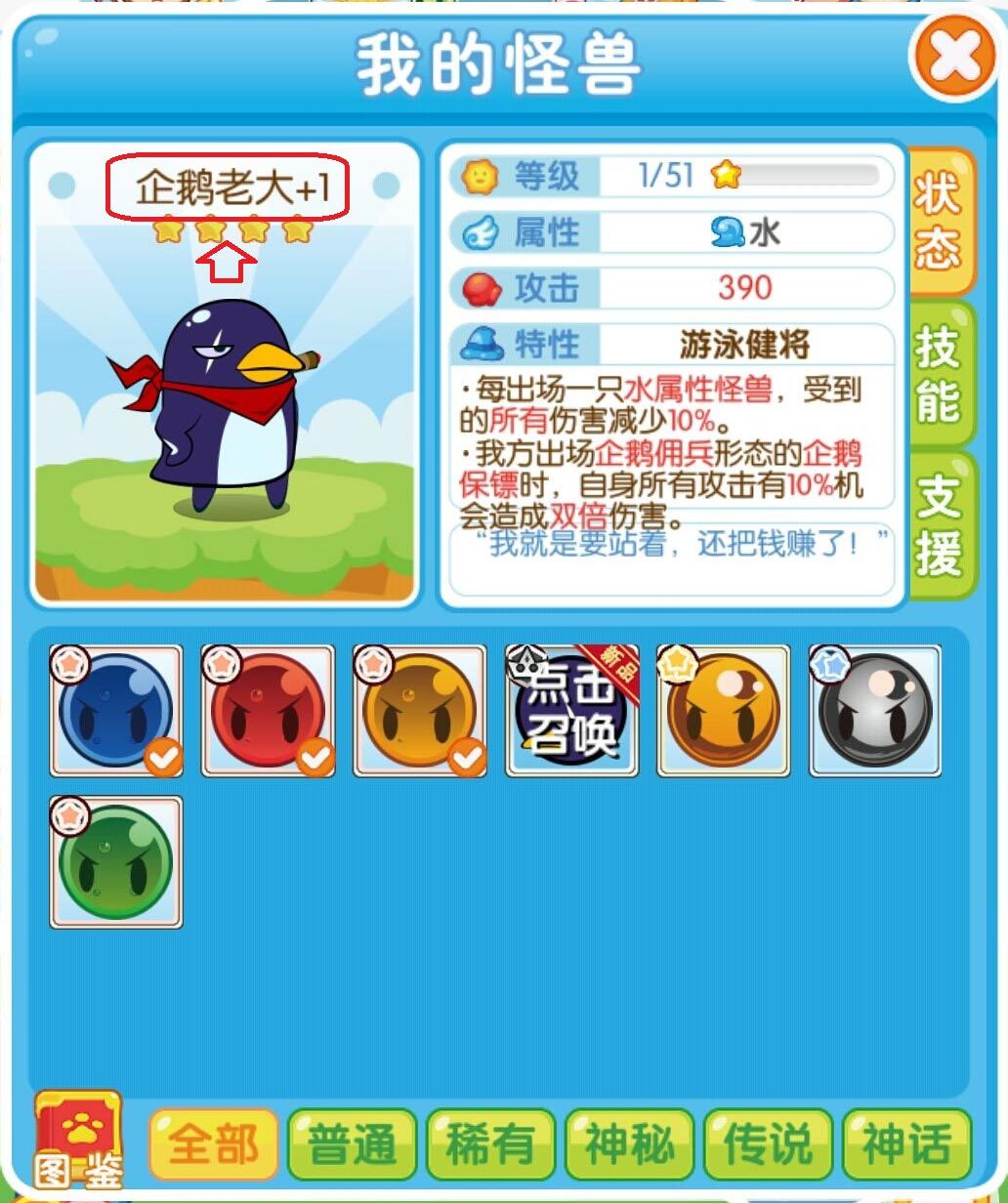Open the 技能 tab
The image size is (1008, 1203).
tap(939, 375)
